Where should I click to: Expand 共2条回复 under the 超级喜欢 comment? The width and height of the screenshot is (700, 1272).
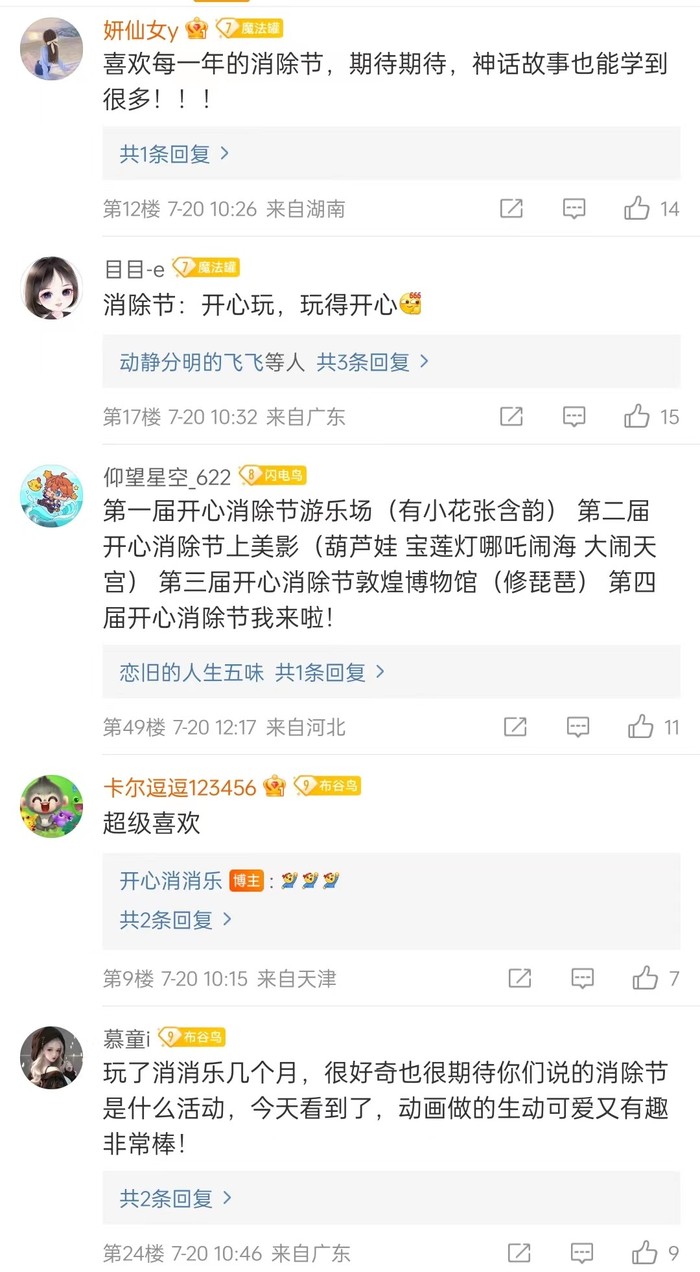(x=175, y=920)
